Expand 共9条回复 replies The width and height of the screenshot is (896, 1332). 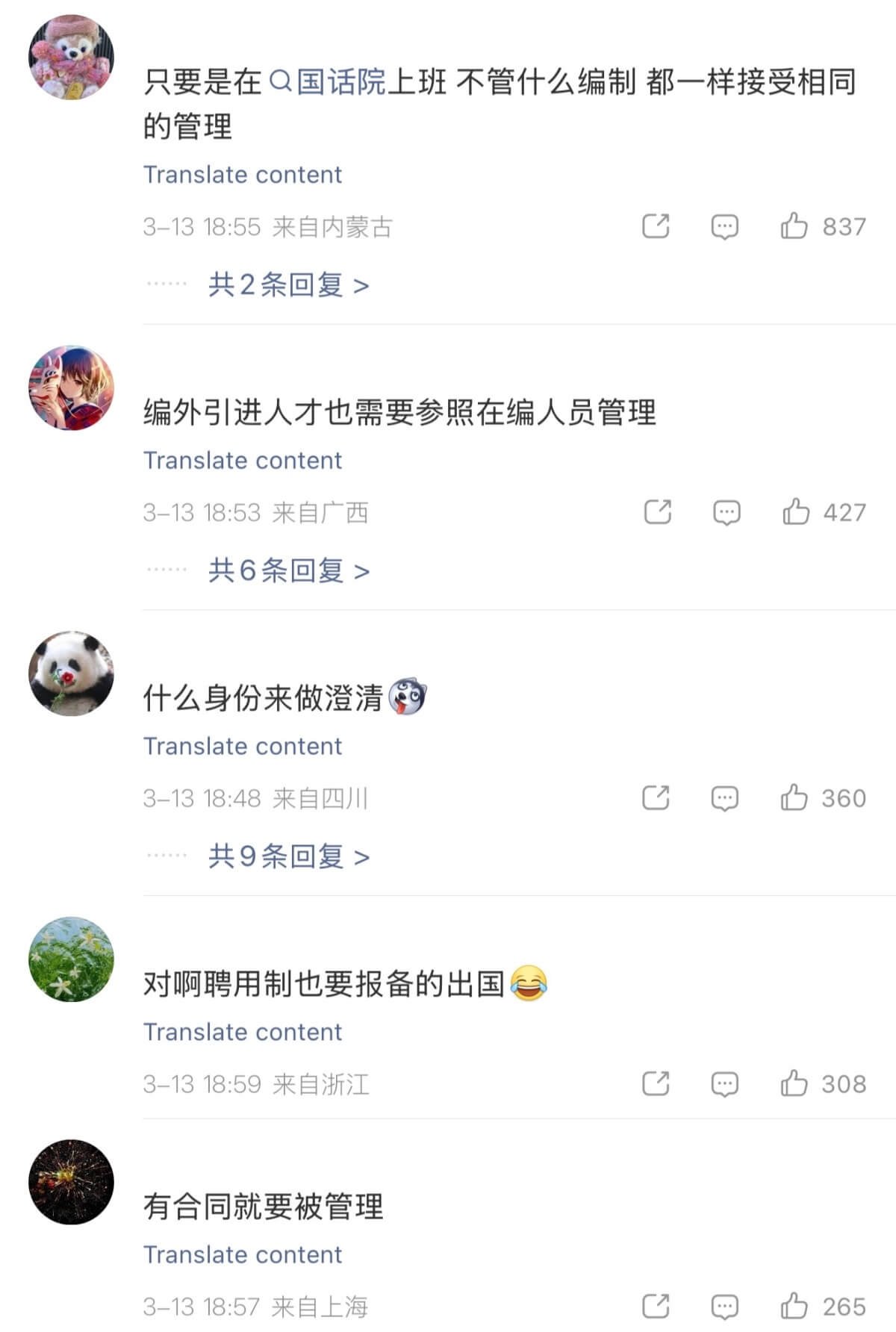288,856
